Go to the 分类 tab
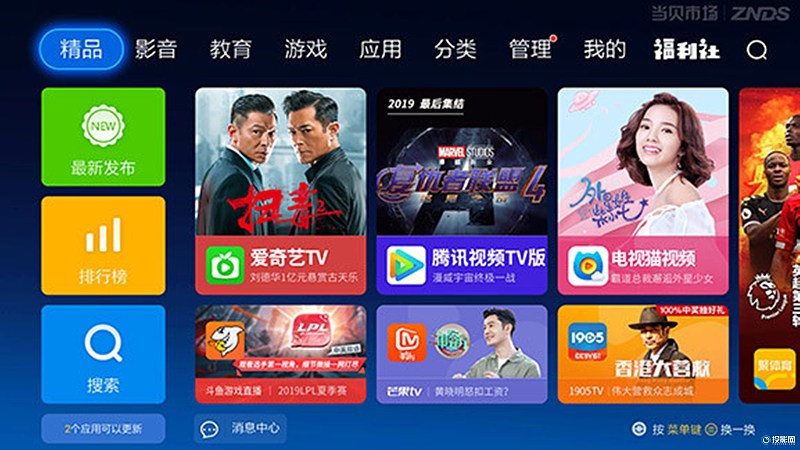800x450 pixels. [x=455, y=49]
